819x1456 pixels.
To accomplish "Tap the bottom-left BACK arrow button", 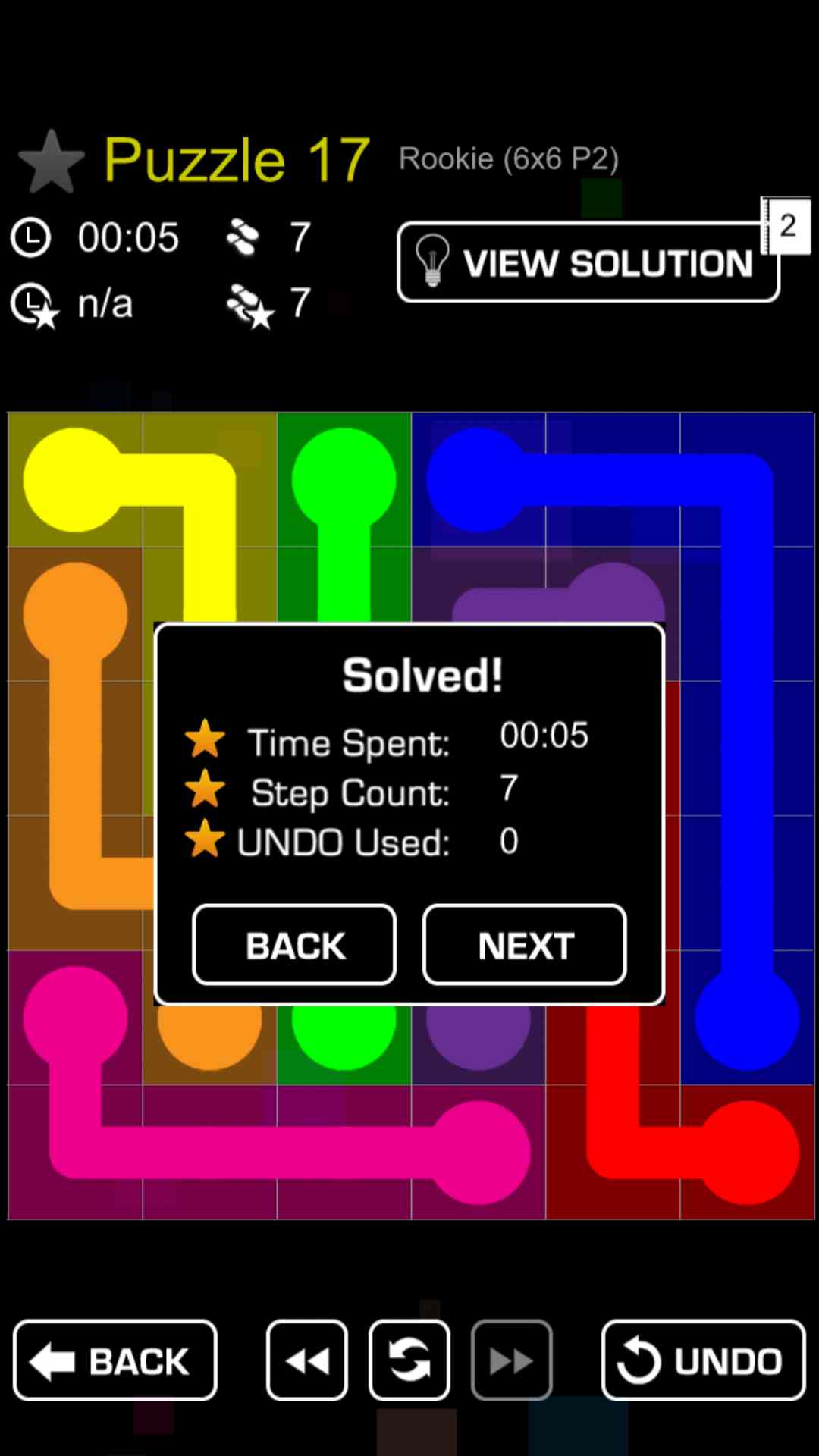I will [115, 1360].
